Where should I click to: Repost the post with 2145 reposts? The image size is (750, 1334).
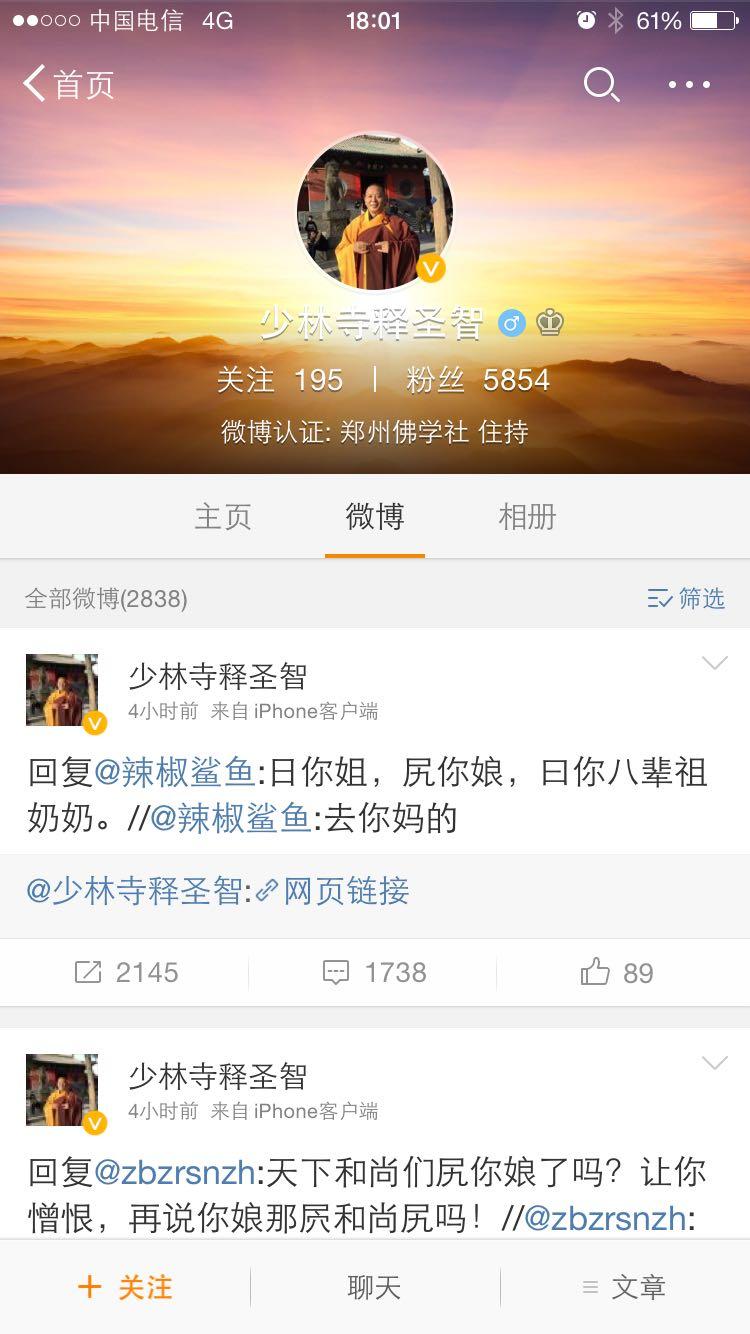pos(126,972)
